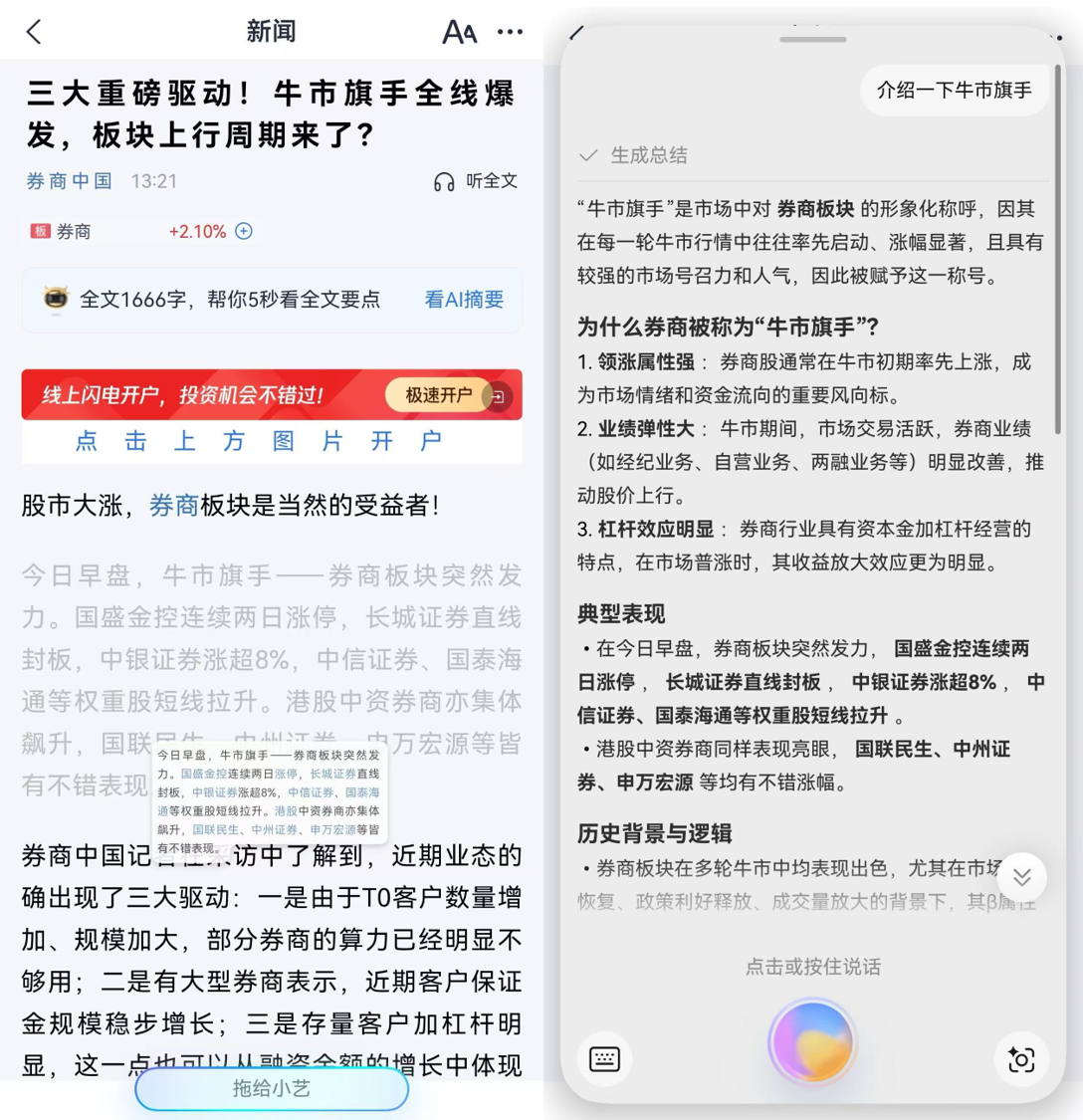1083x1120 pixels.
Task: Tap the 拖给小艺 button
Action: click(272, 1089)
